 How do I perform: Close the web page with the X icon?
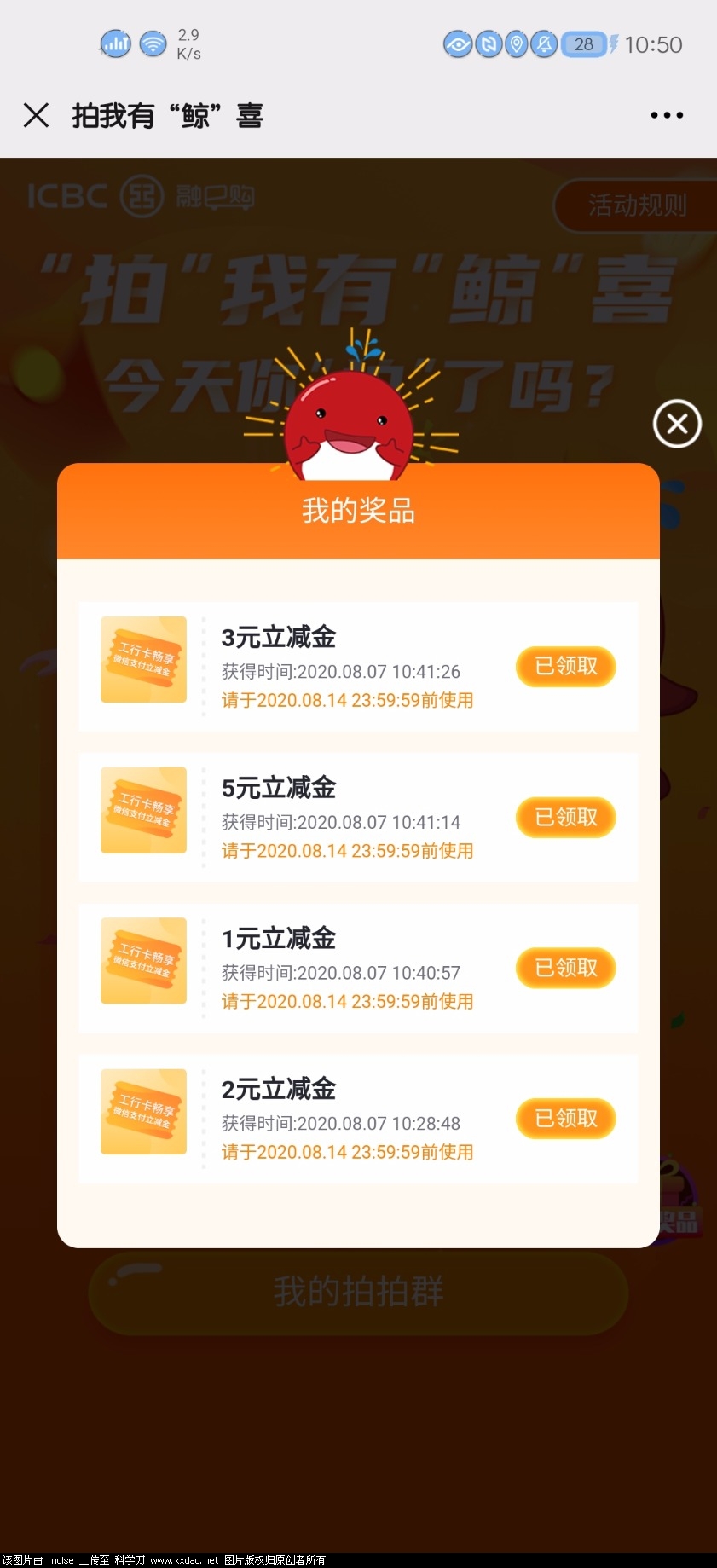[x=36, y=115]
